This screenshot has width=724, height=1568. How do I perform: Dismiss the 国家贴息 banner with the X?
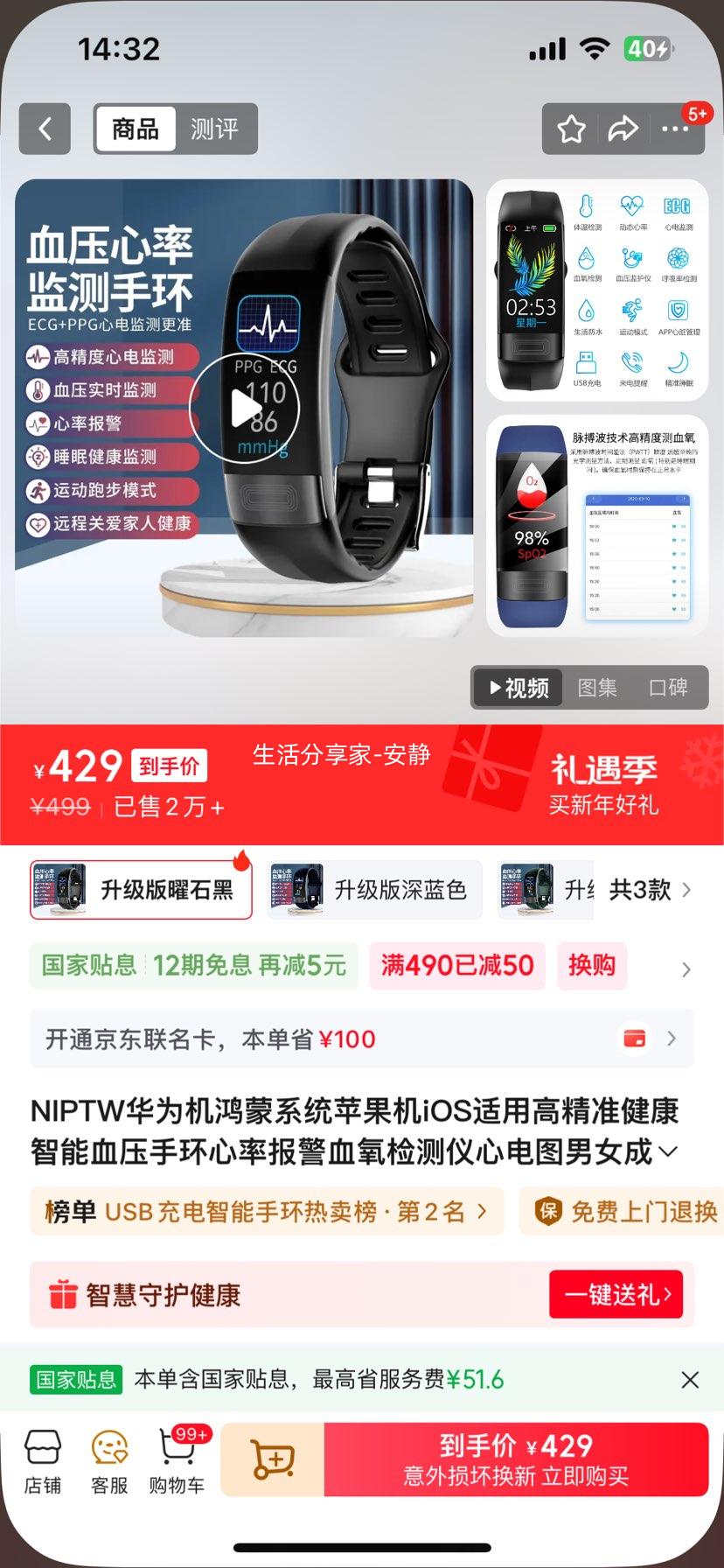pyautogui.click(x=690, y=1380)
